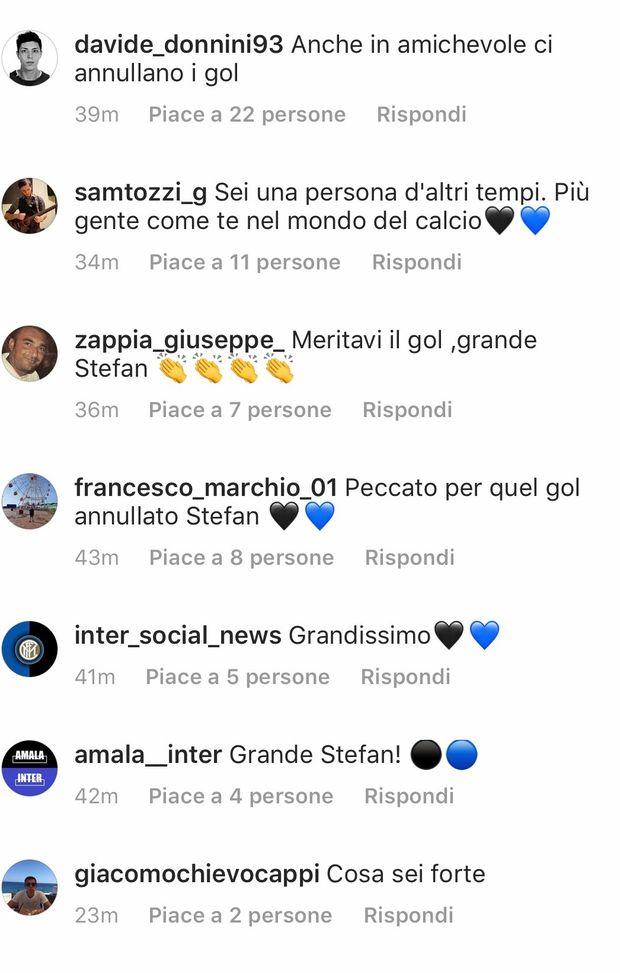The image size is (620, 973).
Task: Open inter_social_news profile avatar
Action: [x=30, y=649]
